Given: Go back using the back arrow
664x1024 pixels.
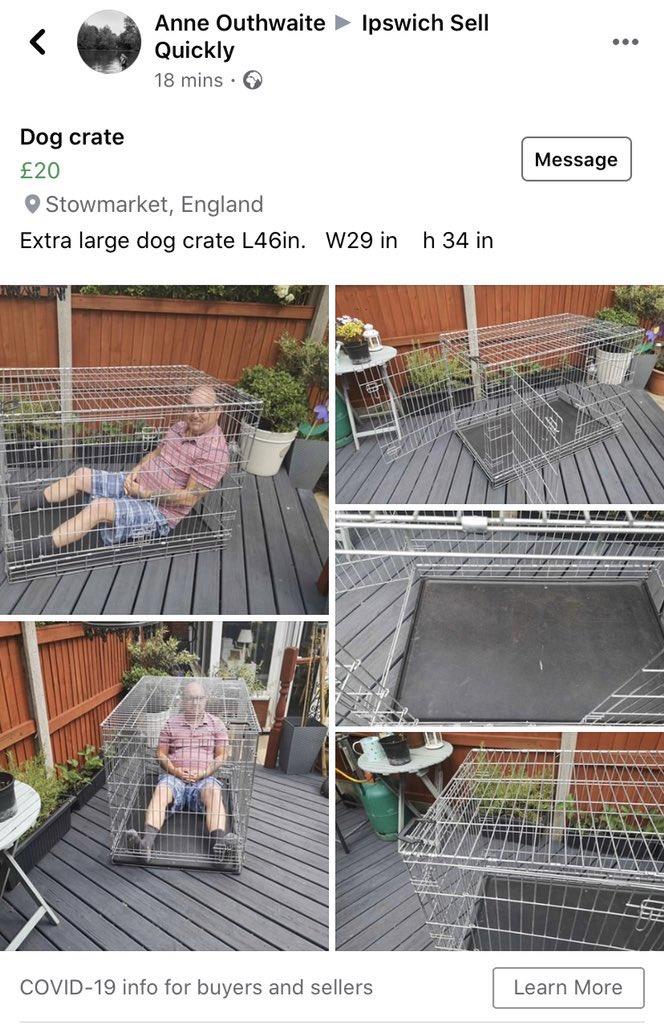Looking at the screenshot, I should 38,42.
